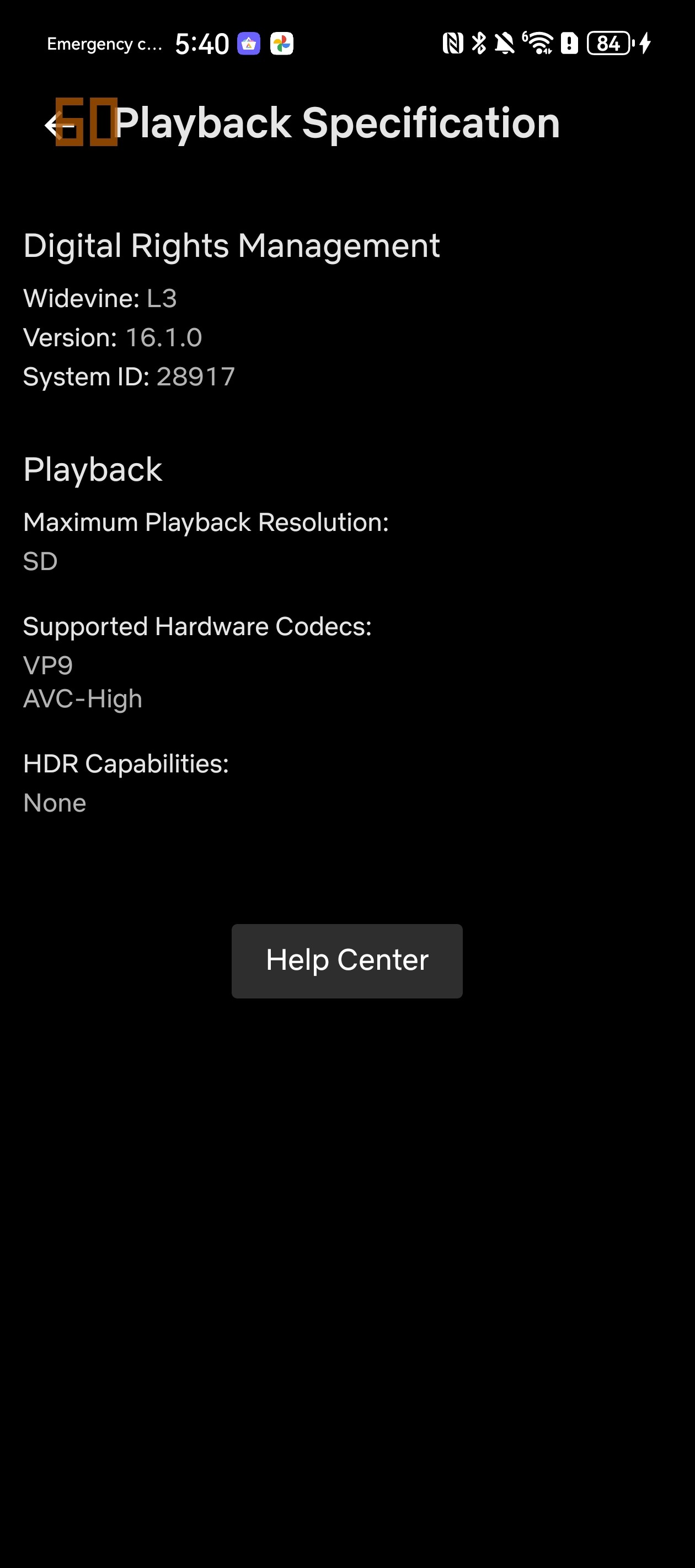695x1568 pixels.
Task: Open the Help Center
Action: click(346, 960)
